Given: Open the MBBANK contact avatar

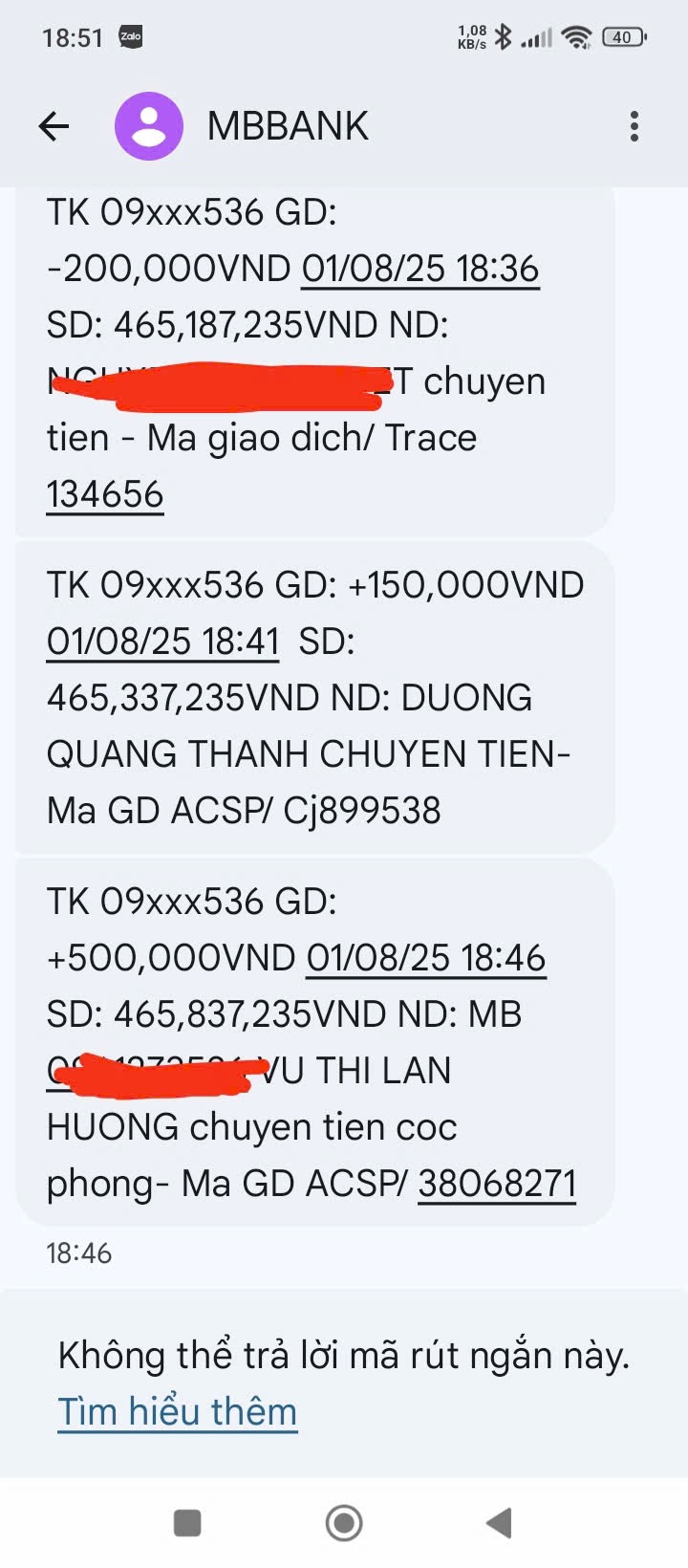Looking at the screenshot, I should (x=149, y=126).
